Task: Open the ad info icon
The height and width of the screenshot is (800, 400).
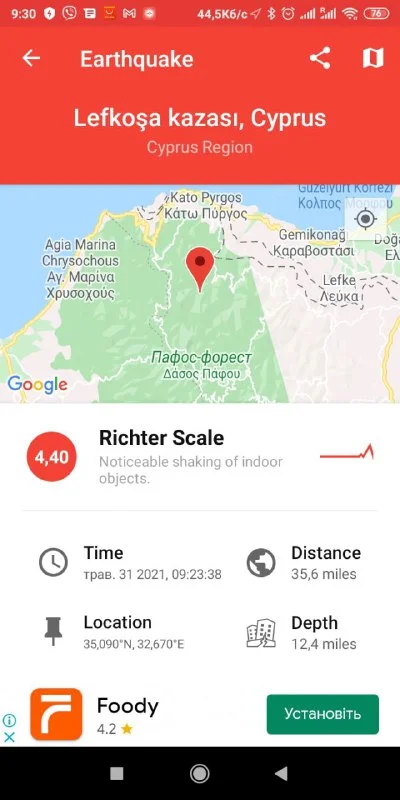Action: coord(9,720)
